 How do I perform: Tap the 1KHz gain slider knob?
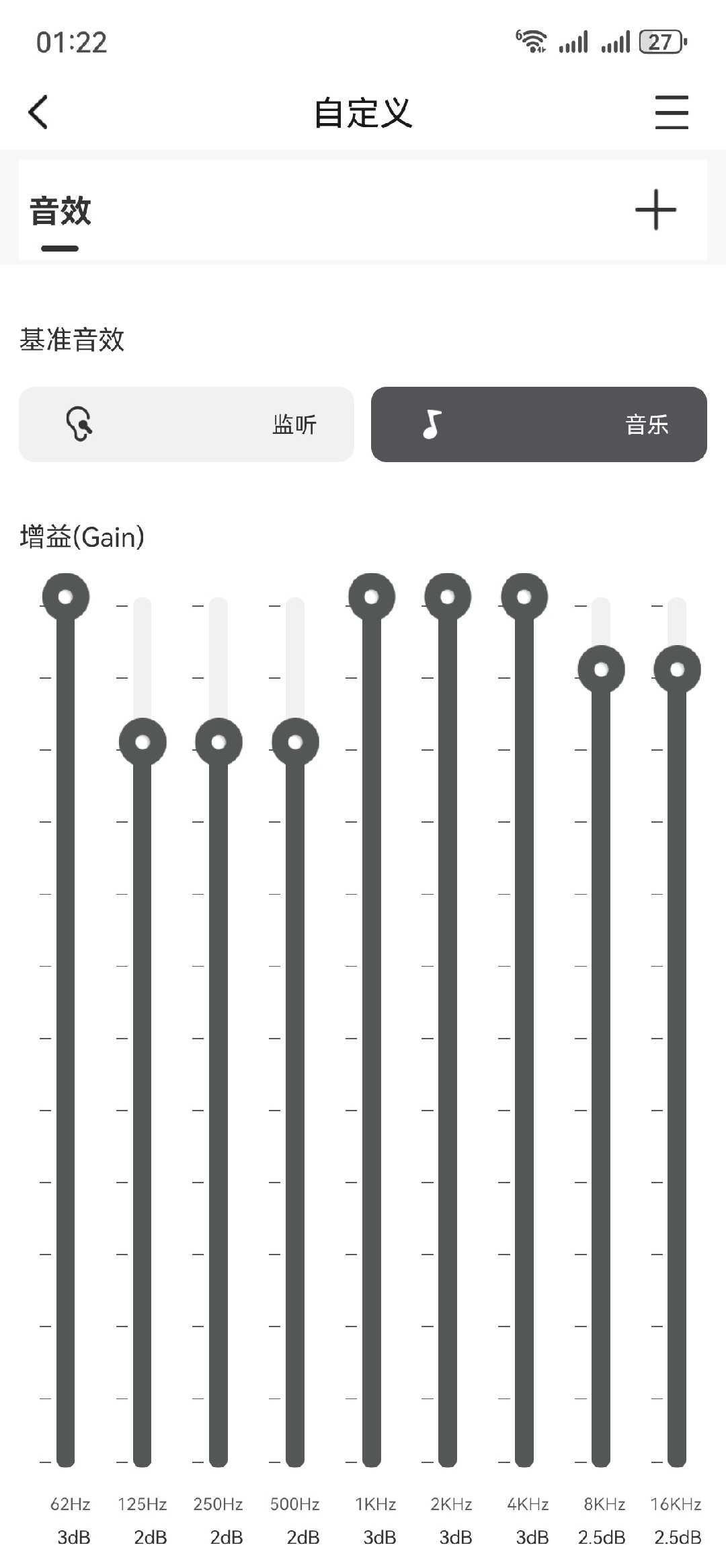point(372,597)
